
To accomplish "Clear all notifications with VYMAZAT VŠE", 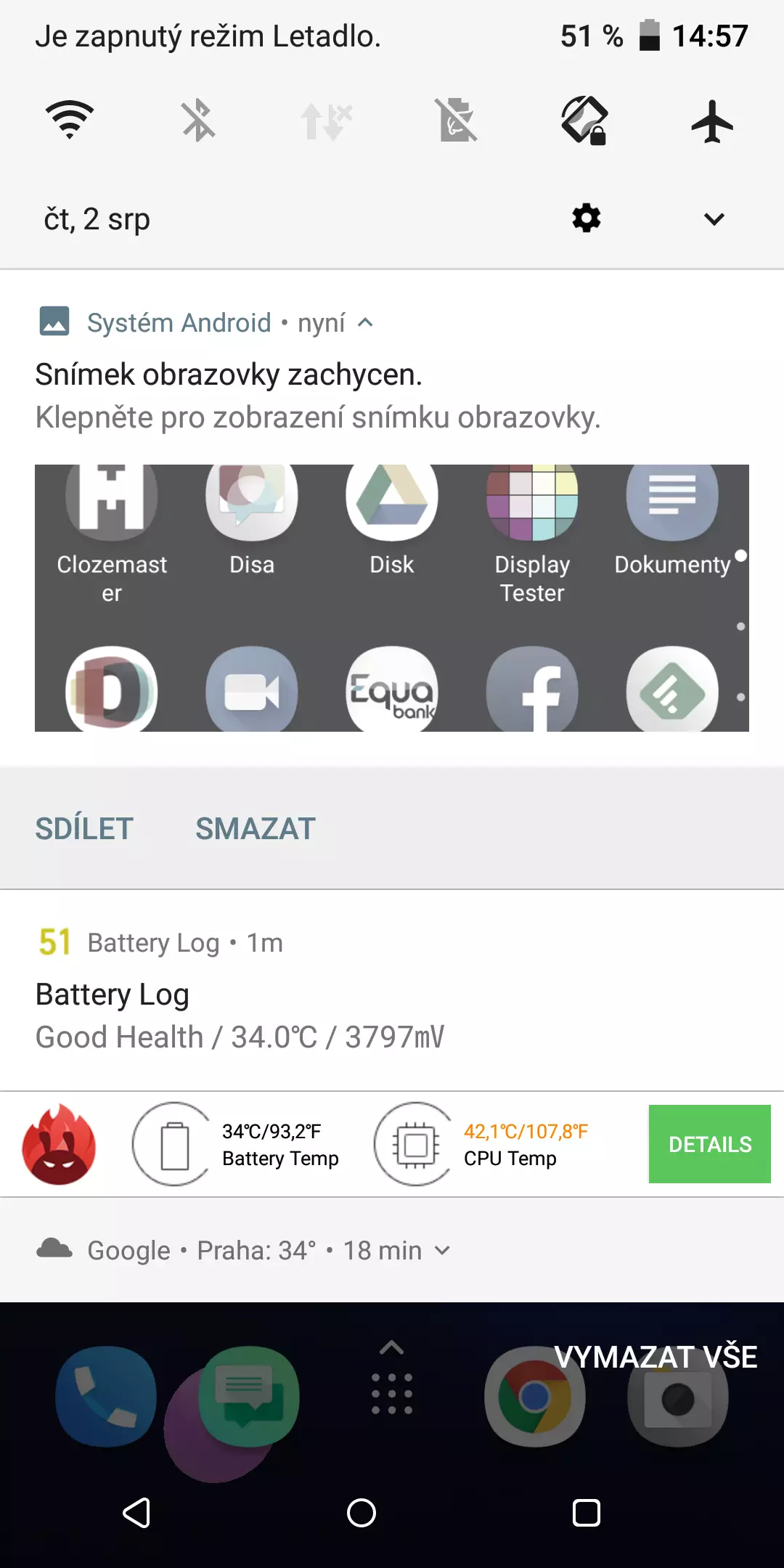I will click(x=656, y=1357).
